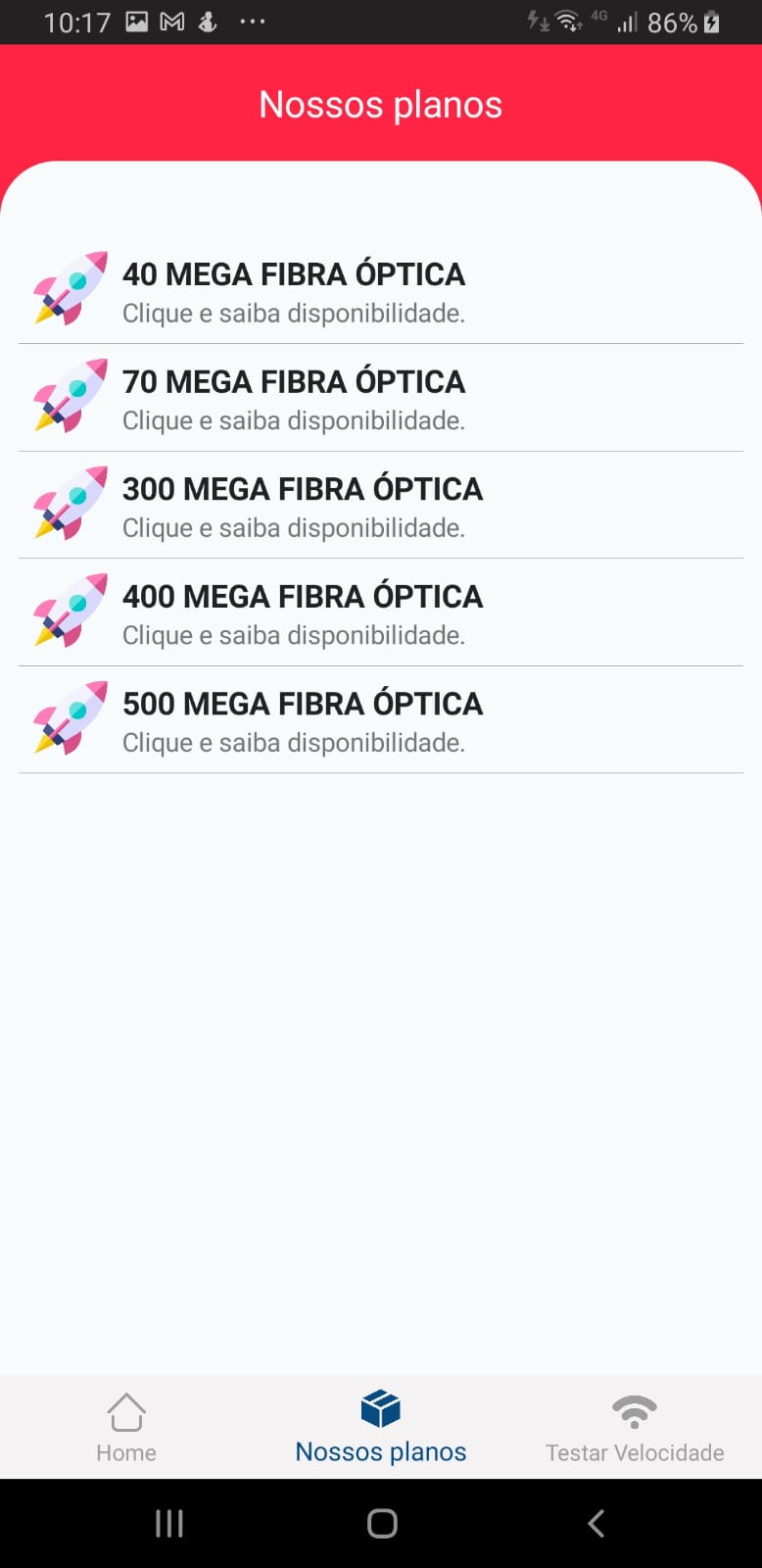Open the recent apps overview
762x1568 pixels.
tap(168, 1523)
